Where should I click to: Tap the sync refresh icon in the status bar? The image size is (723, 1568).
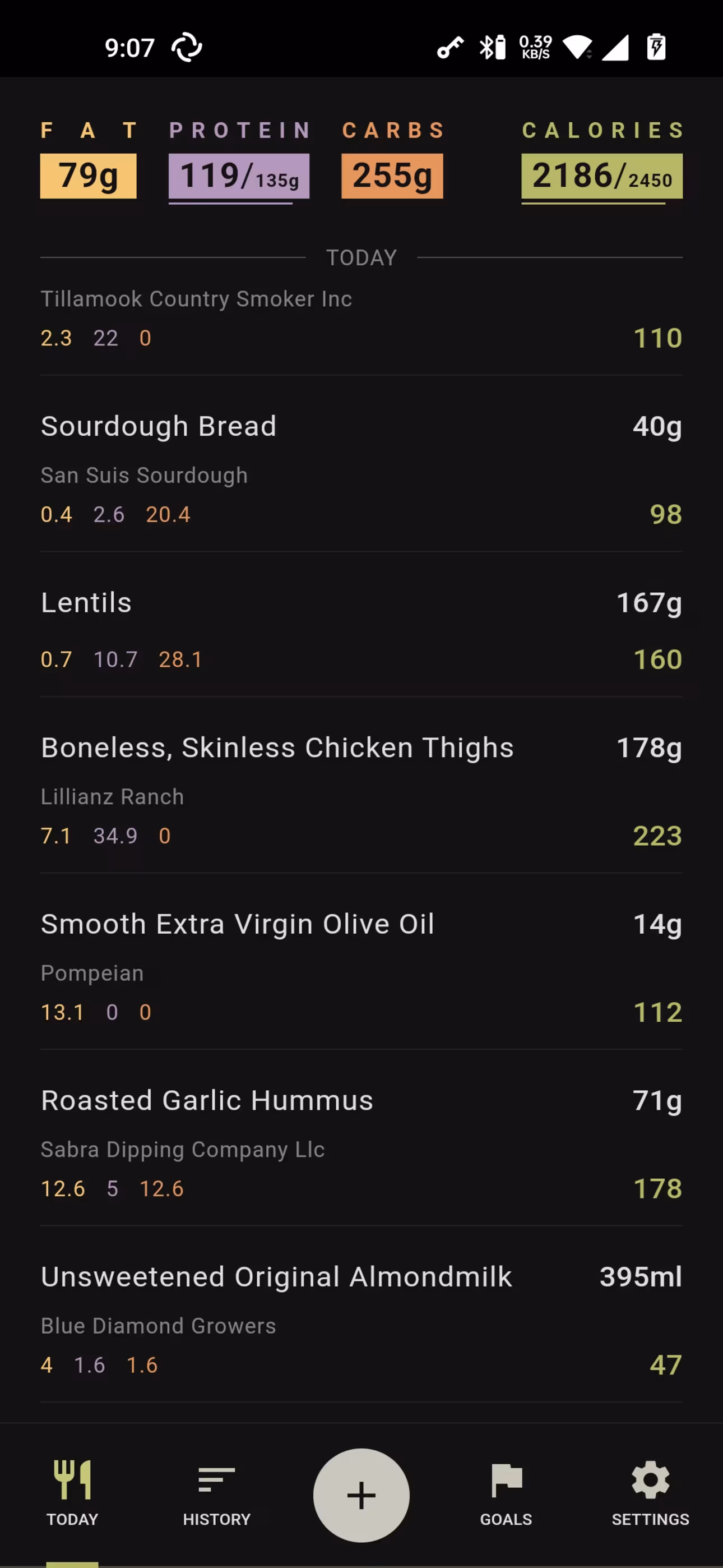coord(187,47)
